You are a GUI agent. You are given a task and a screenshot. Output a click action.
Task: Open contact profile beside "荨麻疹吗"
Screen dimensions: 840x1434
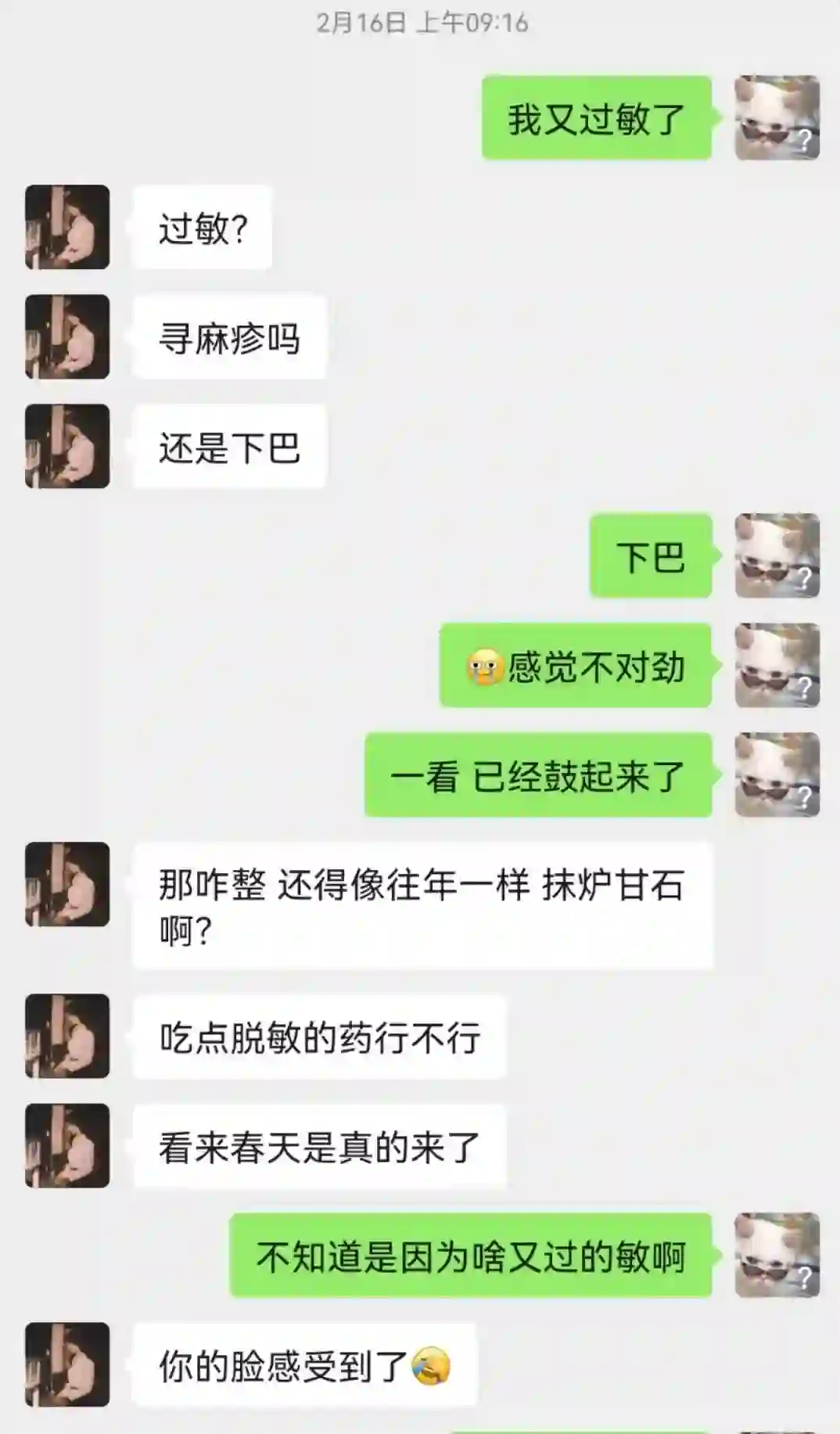67,336
